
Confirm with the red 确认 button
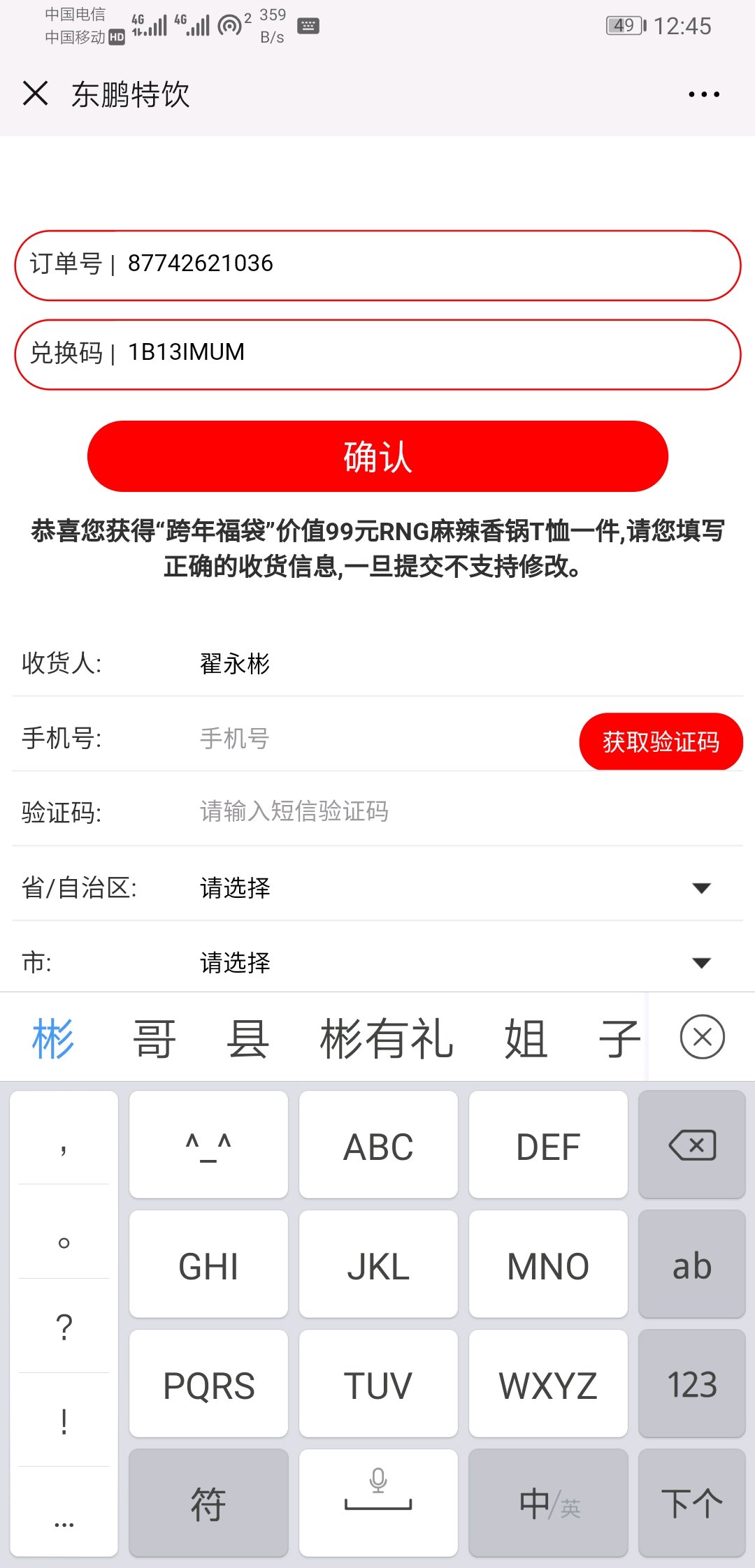377,456
